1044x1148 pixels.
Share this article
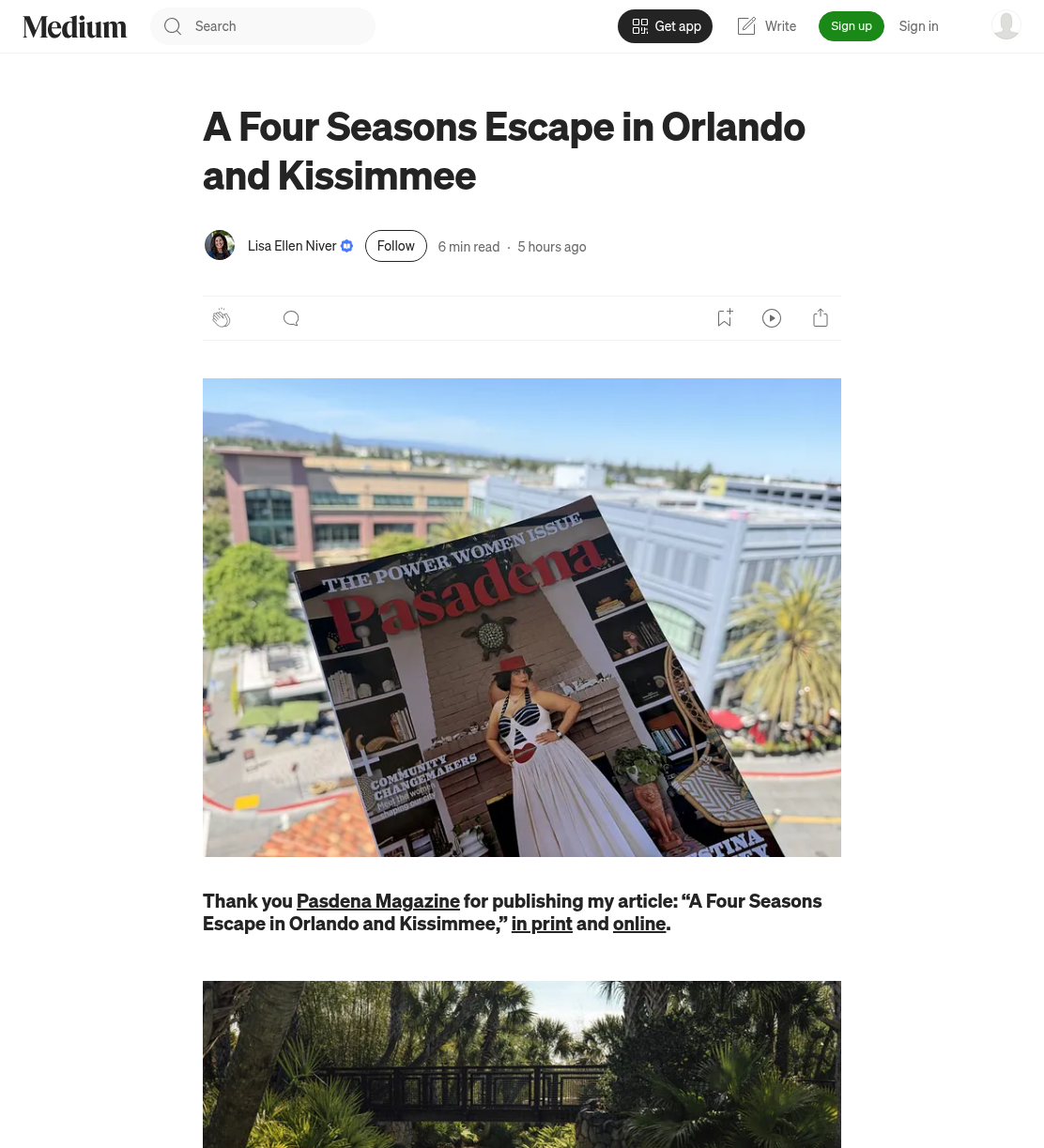(821, 318)
